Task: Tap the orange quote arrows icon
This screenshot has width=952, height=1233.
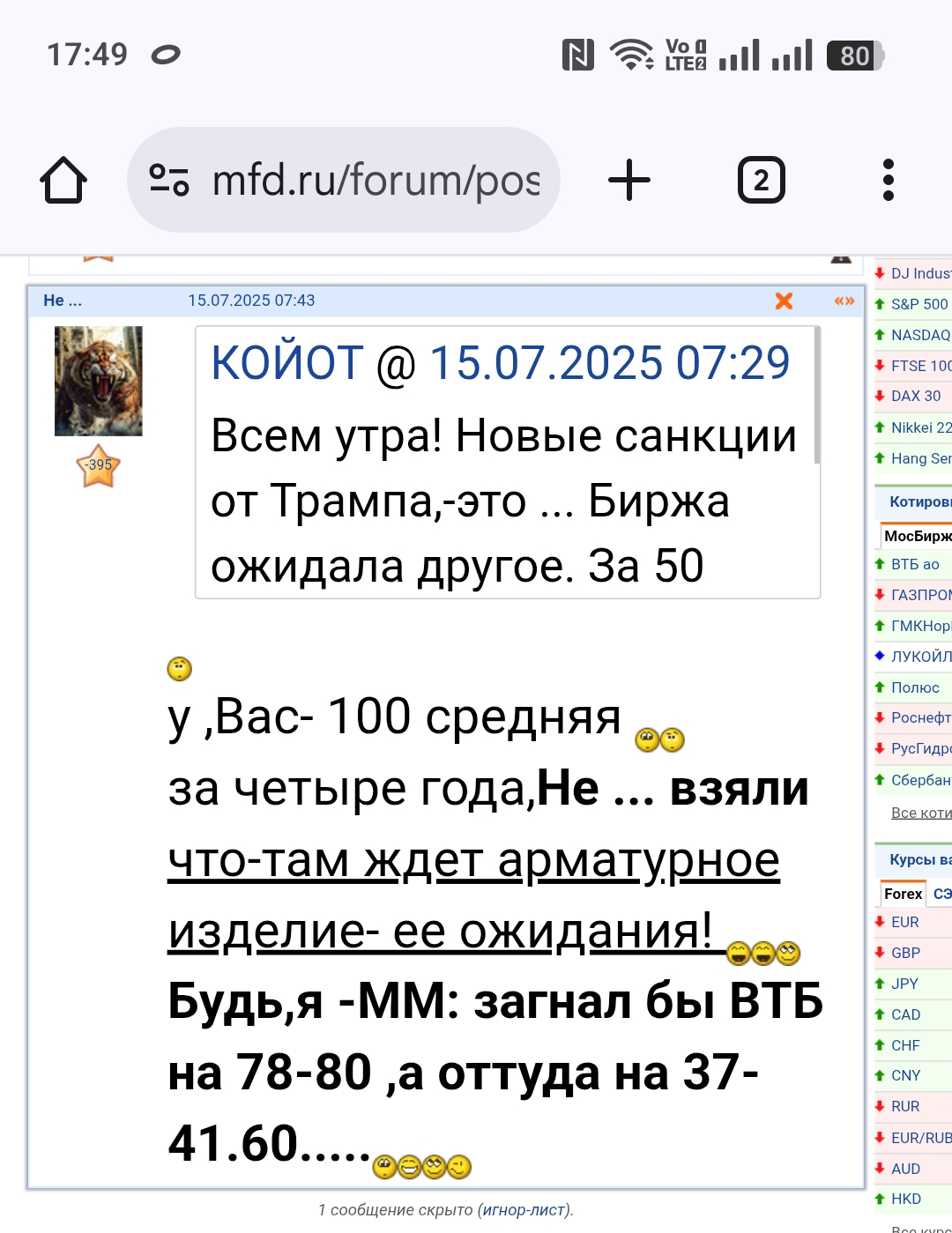Action: pyautogui.click(x=844, y=301)
